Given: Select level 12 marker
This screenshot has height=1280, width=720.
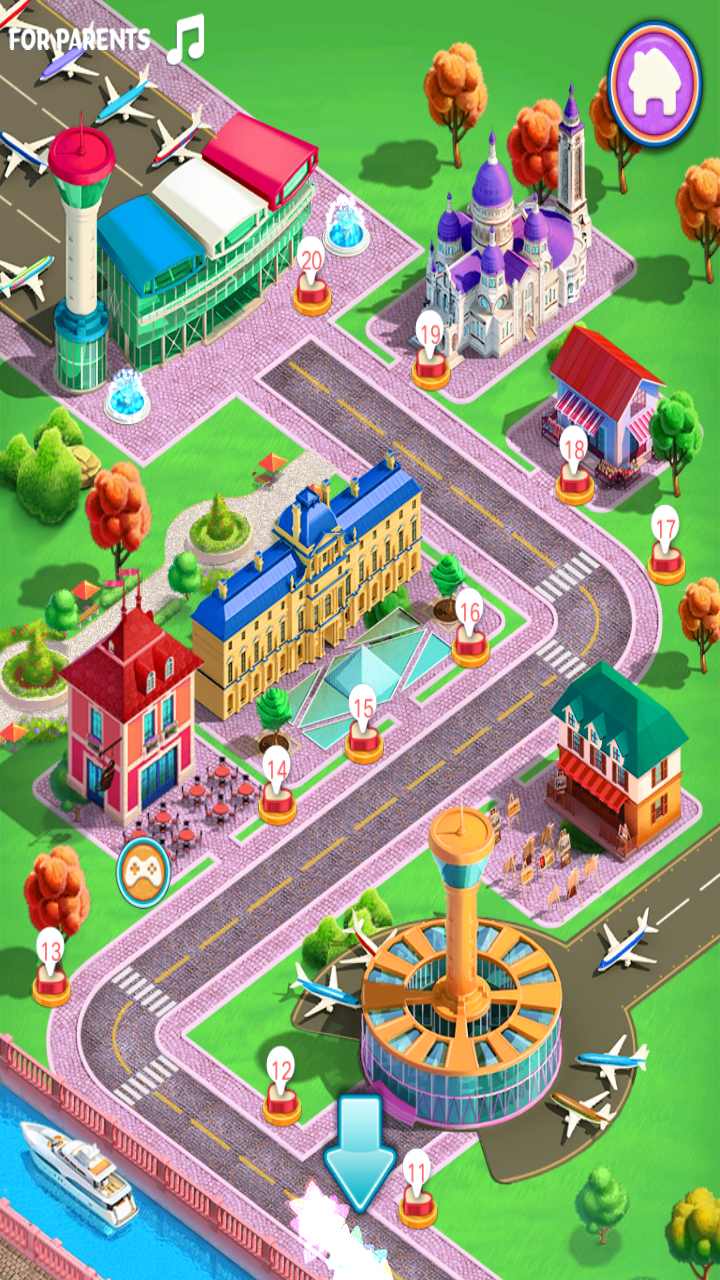Looking at the screenshot, I should point(282,1087).
